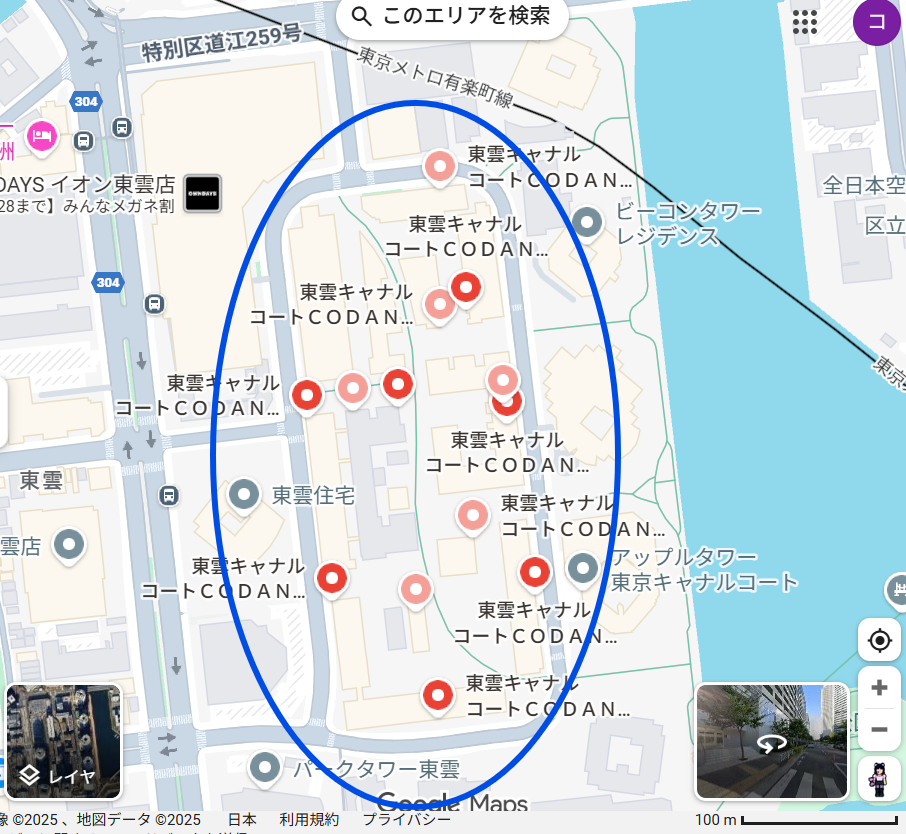Select the Street View pegman
This screenshot has height=834, width=906.
coord(879,777)
